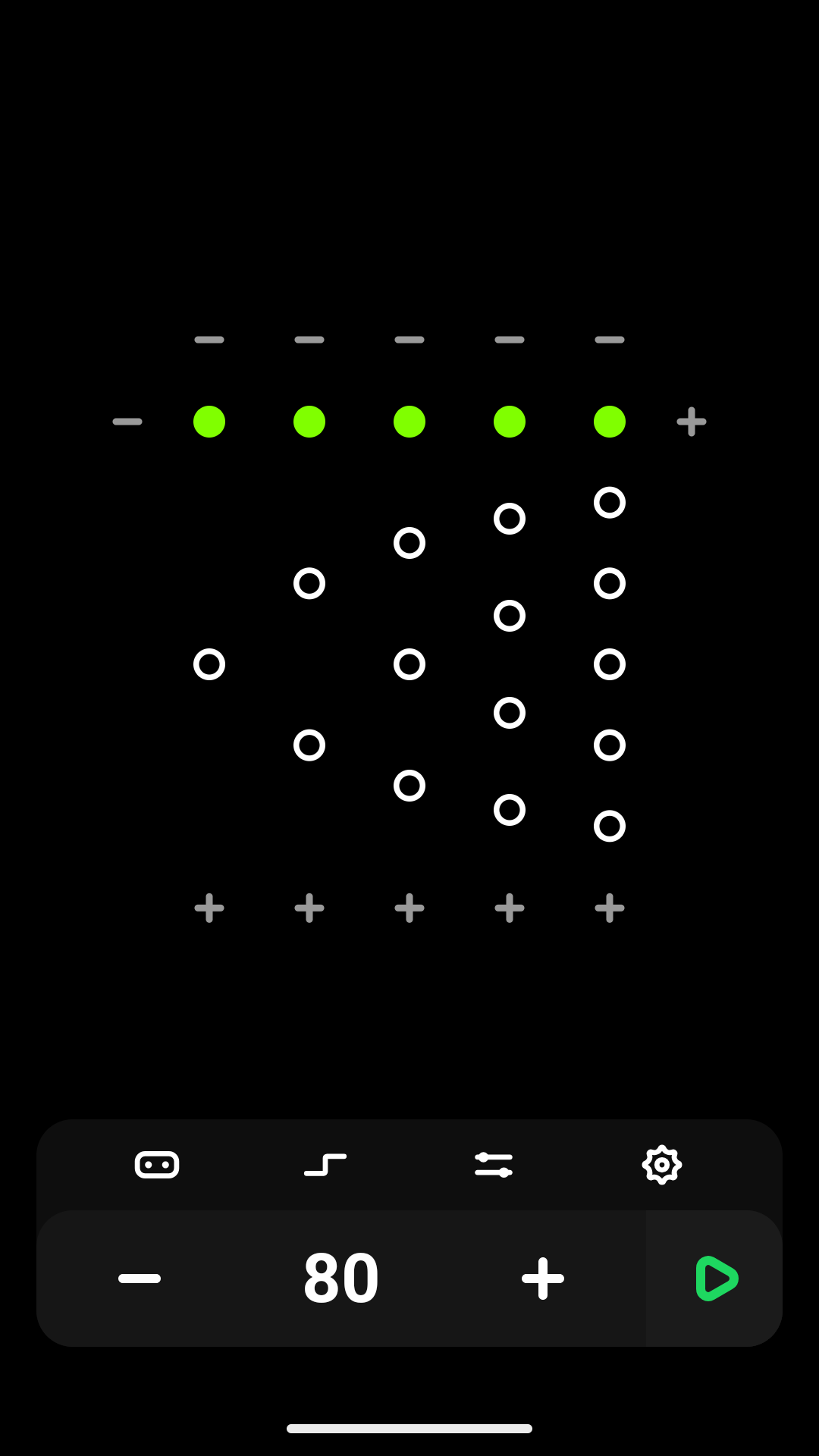Viewport: 819px width, 1456px height.
Task: Remove a subdivision from the first column
Action: 209,340
